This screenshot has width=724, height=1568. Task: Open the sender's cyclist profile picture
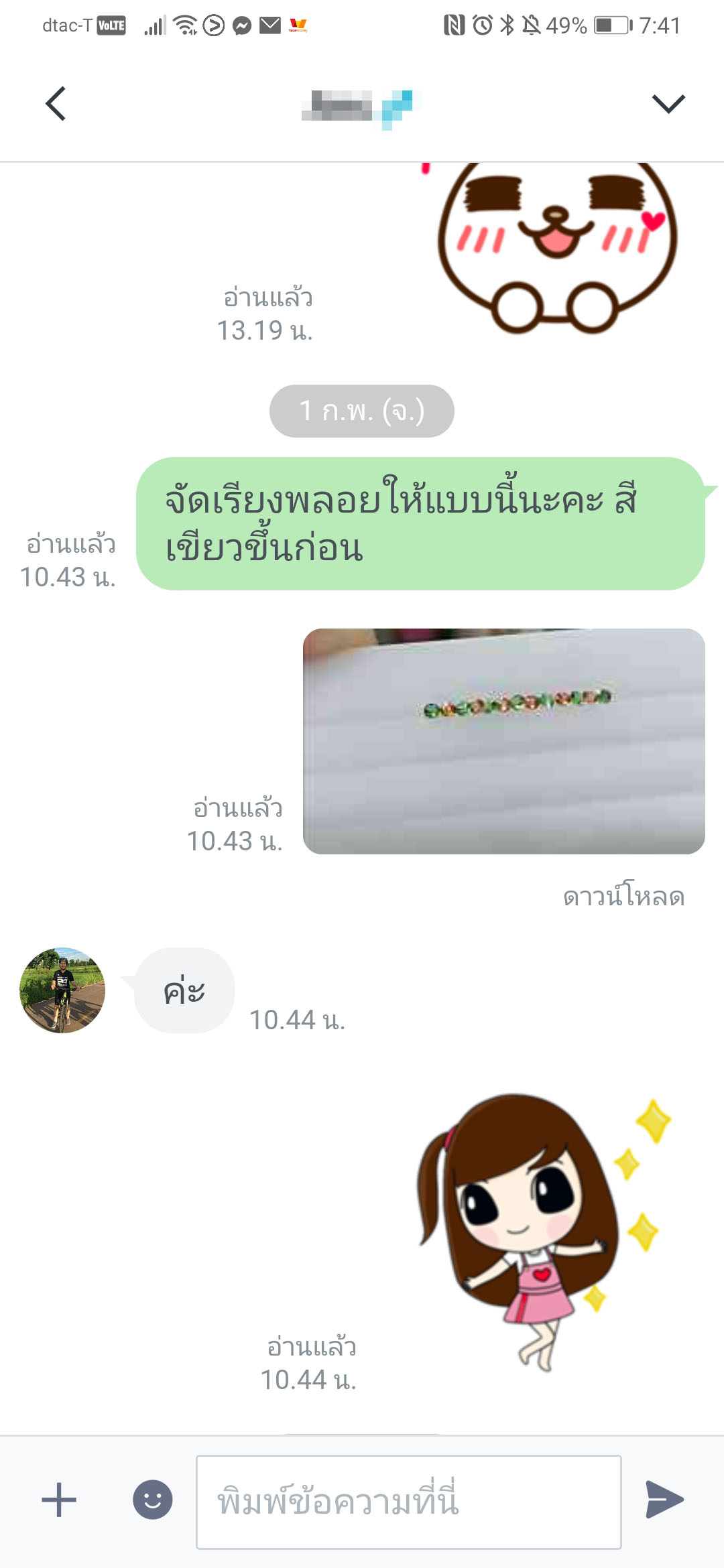pos(62,990)
